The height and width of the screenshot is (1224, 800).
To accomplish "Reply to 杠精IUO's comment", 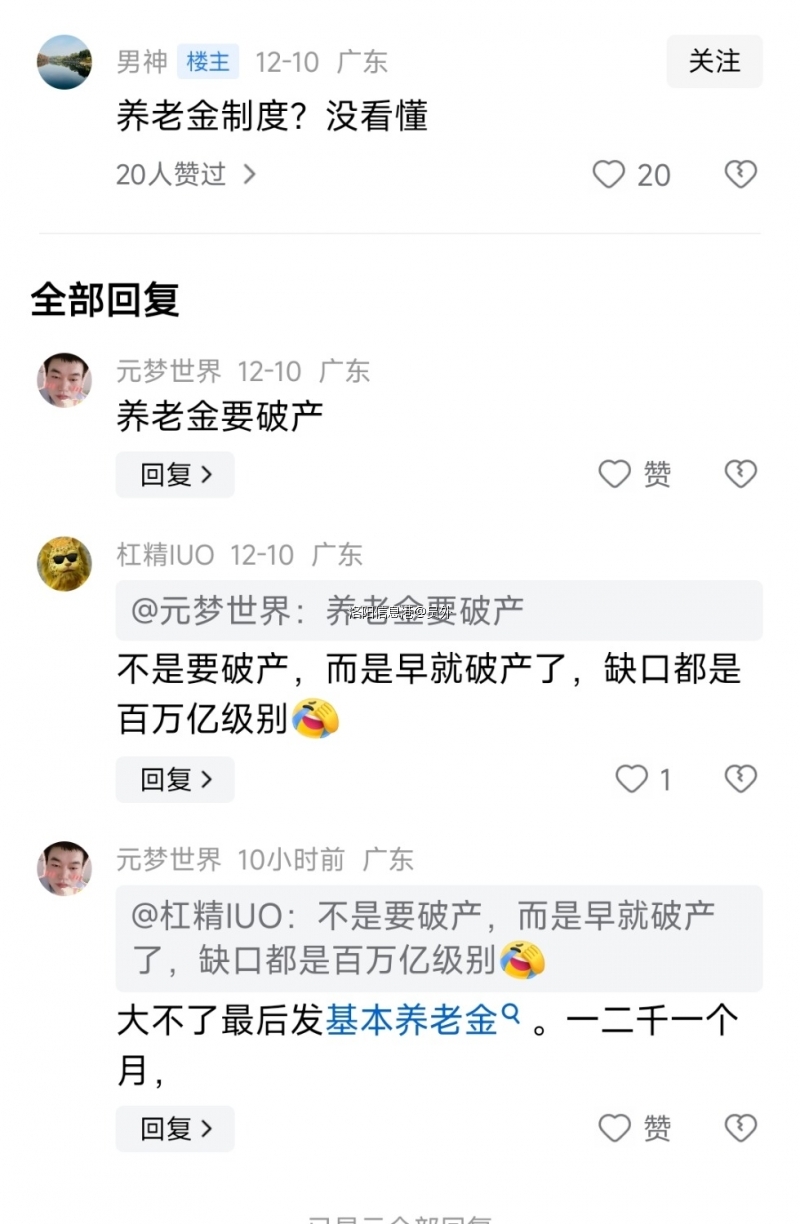I will 175,779.
